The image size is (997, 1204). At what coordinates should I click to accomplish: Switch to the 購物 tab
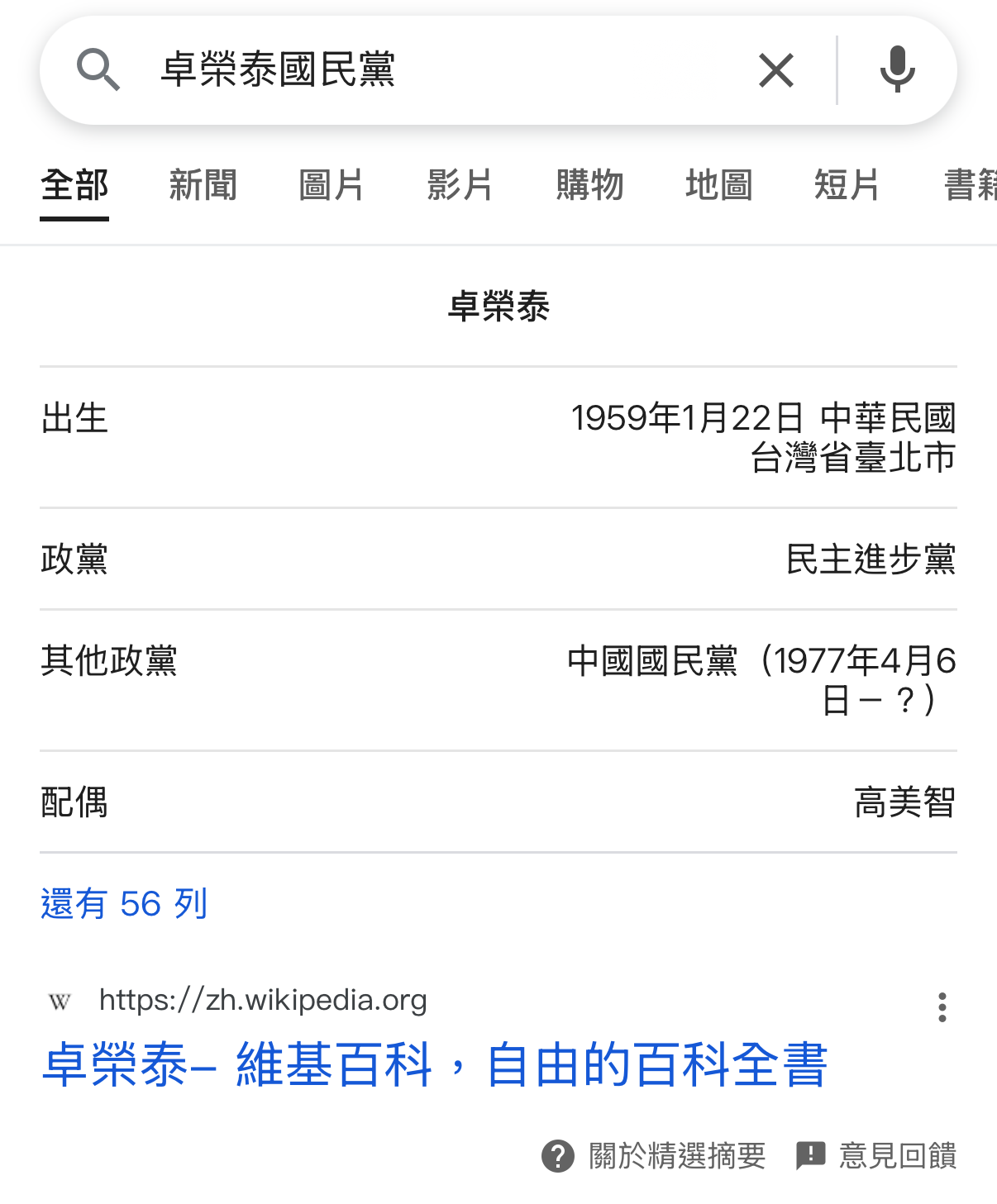click(x=589, y=185)
